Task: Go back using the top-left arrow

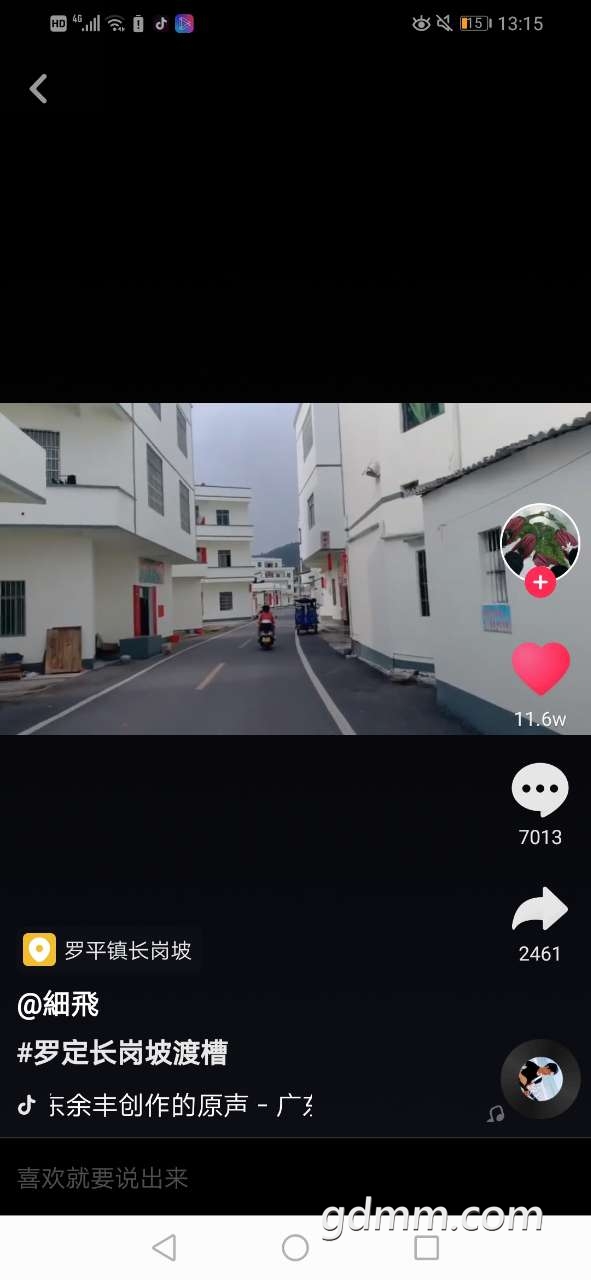Action: click(x=38, y=89)
